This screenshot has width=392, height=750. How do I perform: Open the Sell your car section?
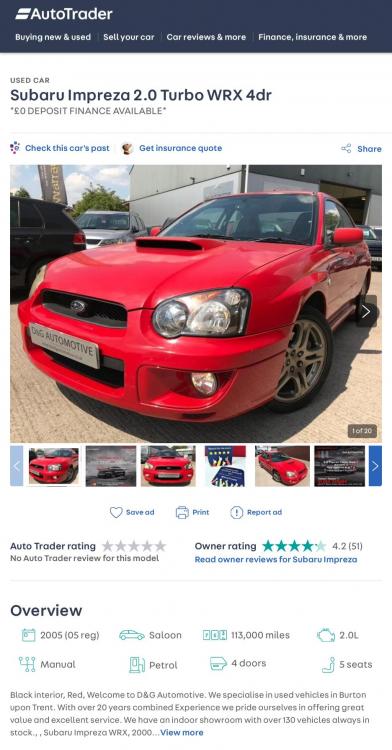click(x=129, y=37)
